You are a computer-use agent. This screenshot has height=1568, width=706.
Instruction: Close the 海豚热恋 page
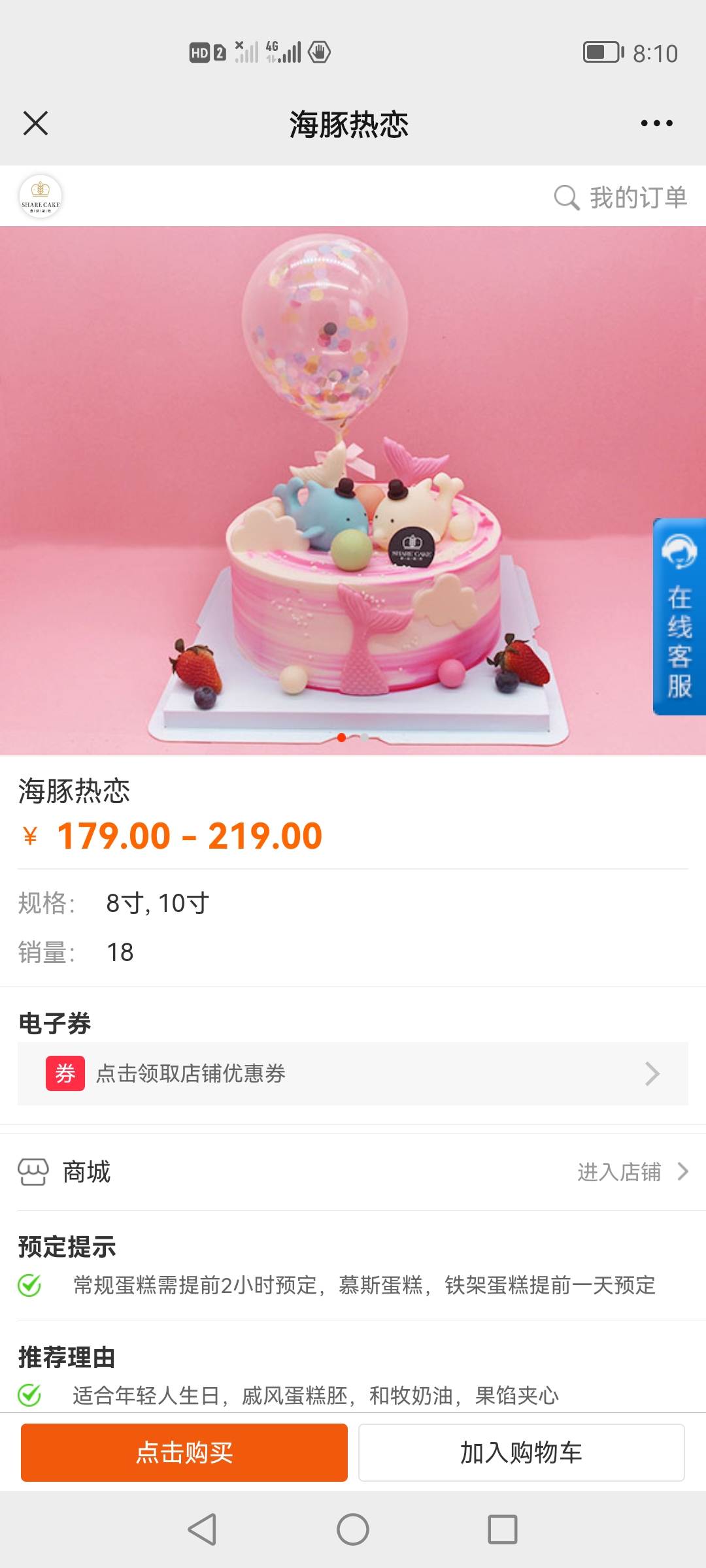(35, 123)
